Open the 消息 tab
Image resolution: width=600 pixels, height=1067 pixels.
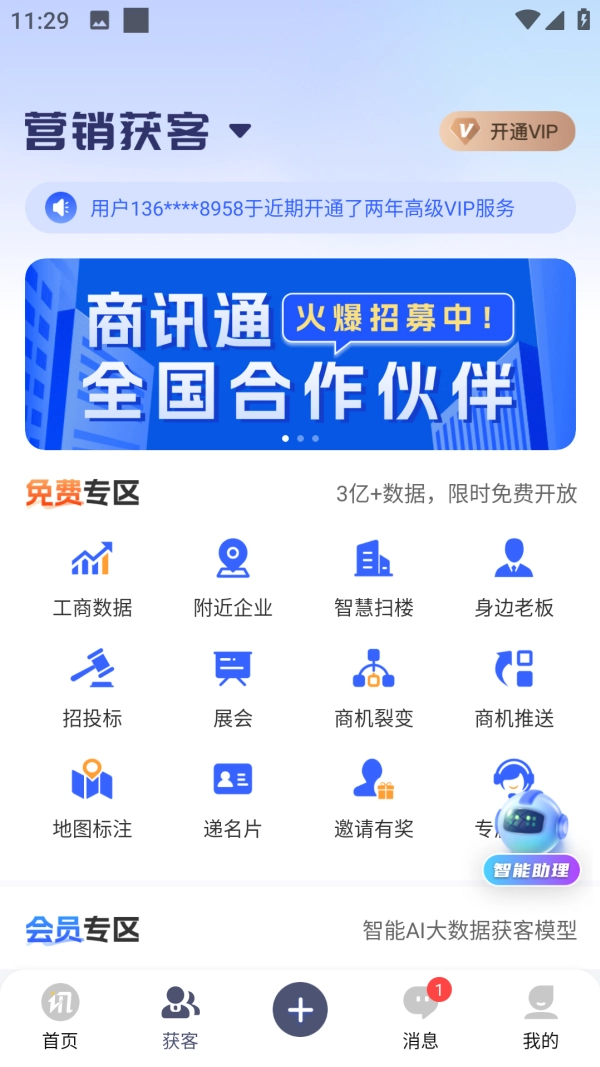click(x=420, y=1016)
